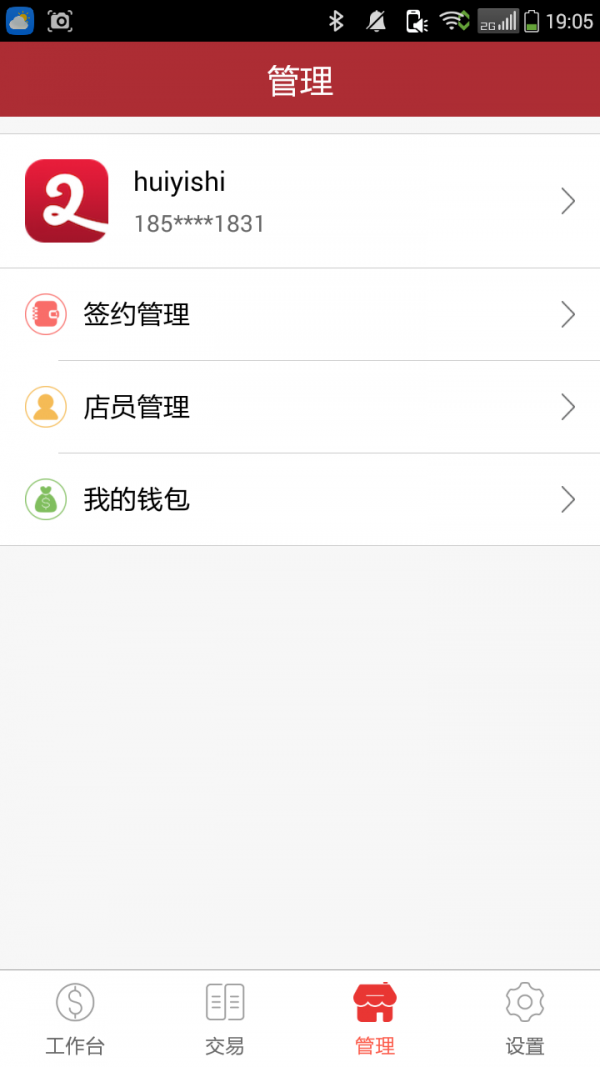Open the huiyishi account profile row
Screen dimensions: 600x1067
(300, 201)
